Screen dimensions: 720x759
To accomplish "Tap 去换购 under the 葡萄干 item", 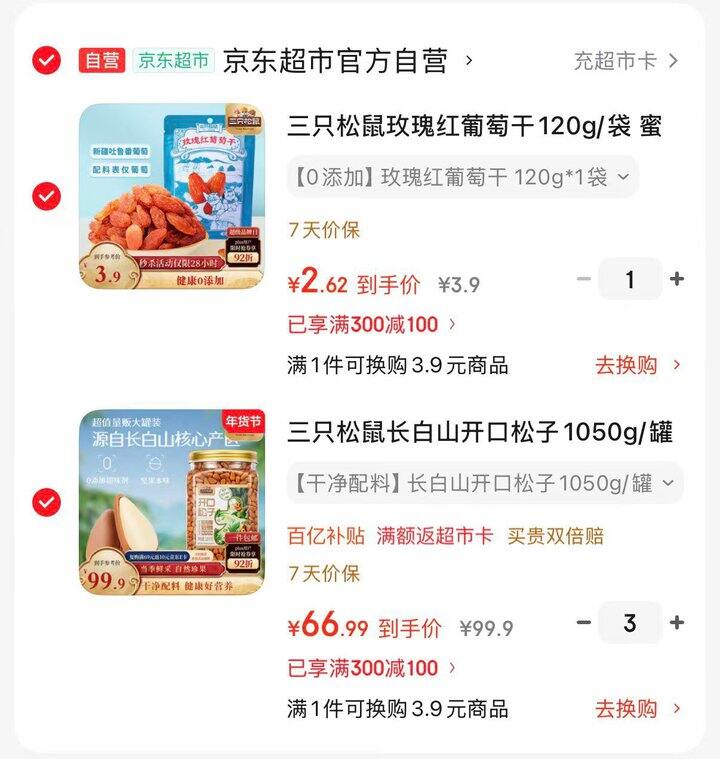I will pos(637,365).
